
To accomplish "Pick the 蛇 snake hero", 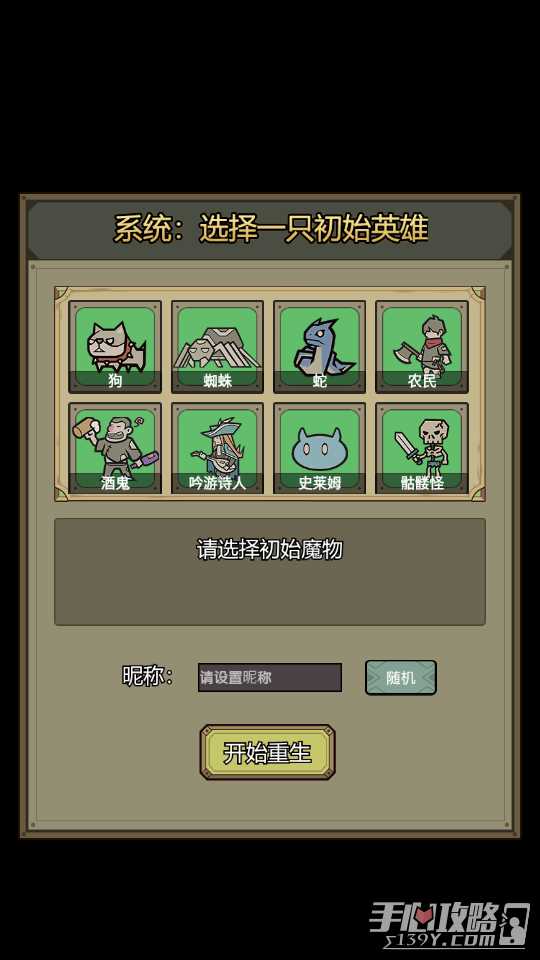I will [319, 347].
